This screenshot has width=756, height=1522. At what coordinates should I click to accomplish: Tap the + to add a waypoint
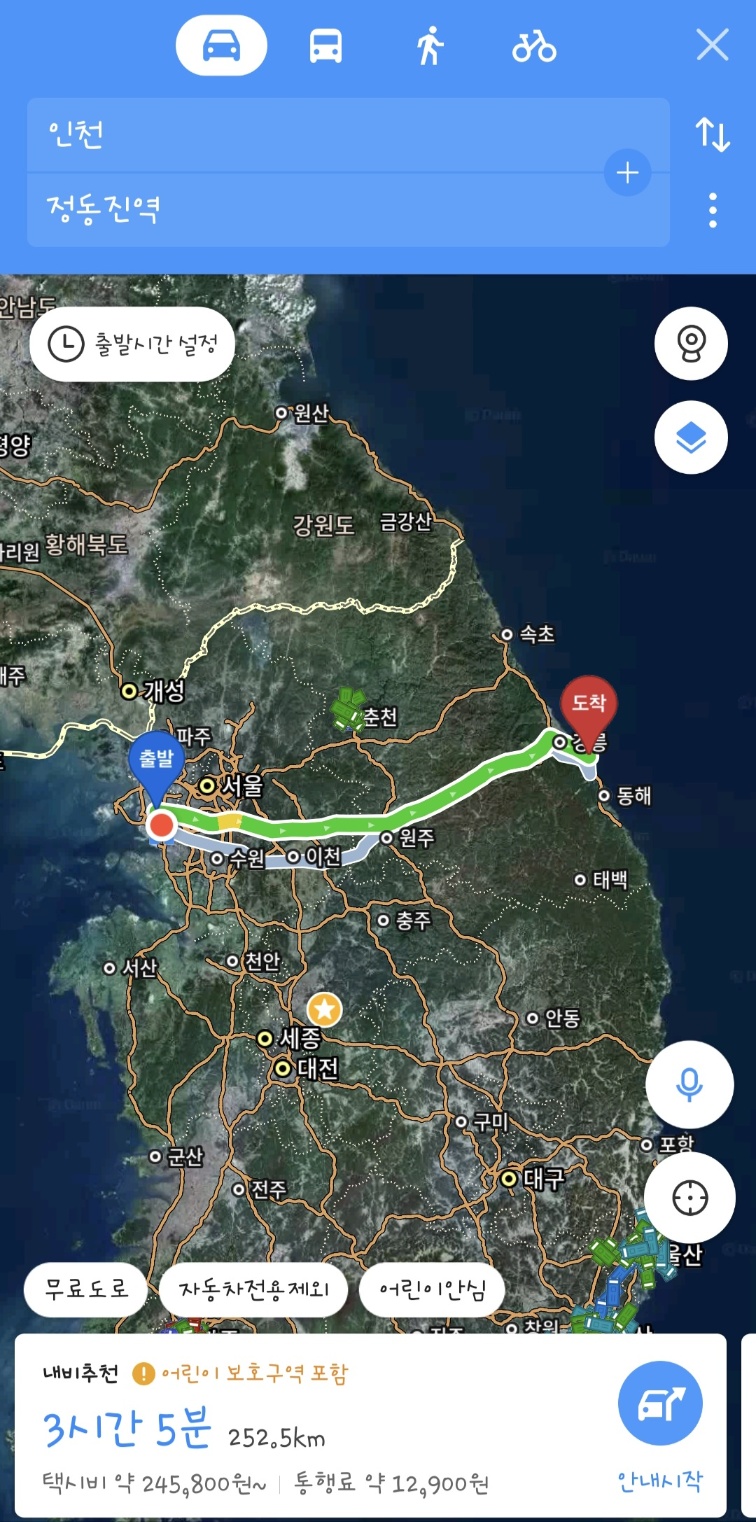(628, 172)
